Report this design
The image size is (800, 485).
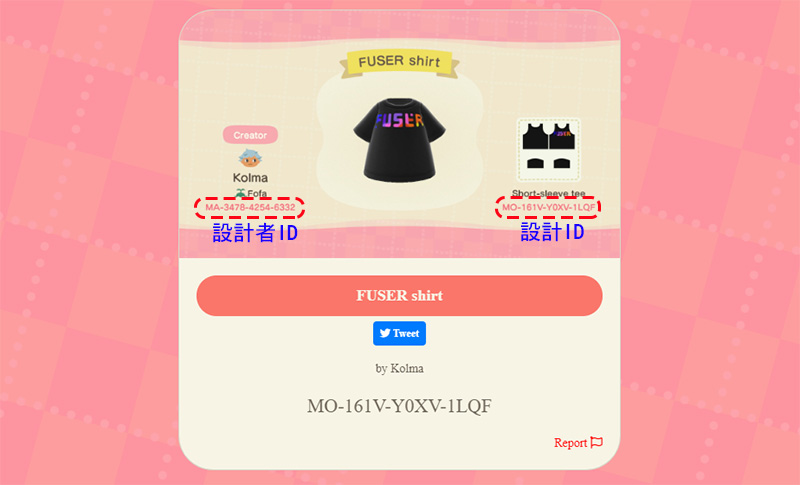pyautogui.click(x=578, y=442)
